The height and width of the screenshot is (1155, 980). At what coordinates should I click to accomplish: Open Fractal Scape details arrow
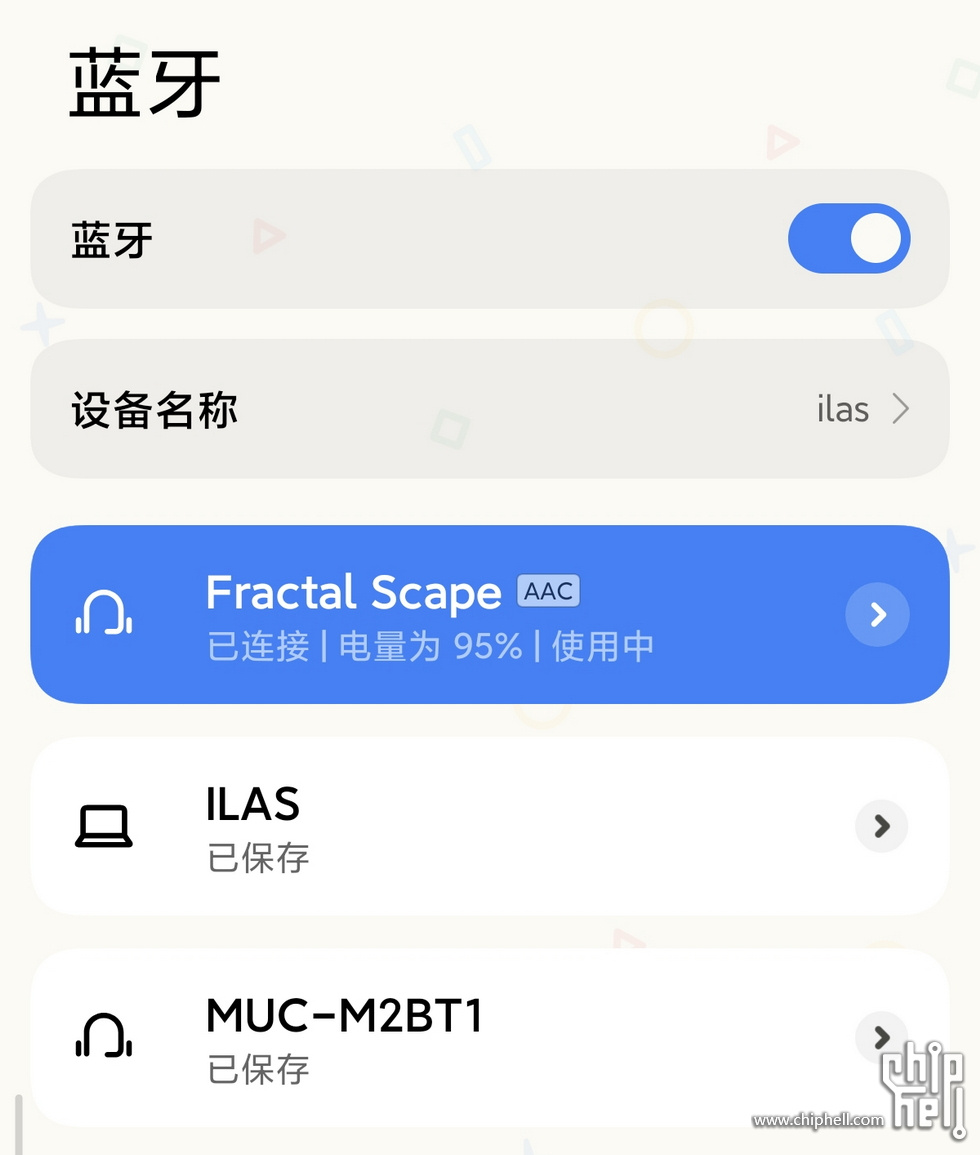pos(877,614)
